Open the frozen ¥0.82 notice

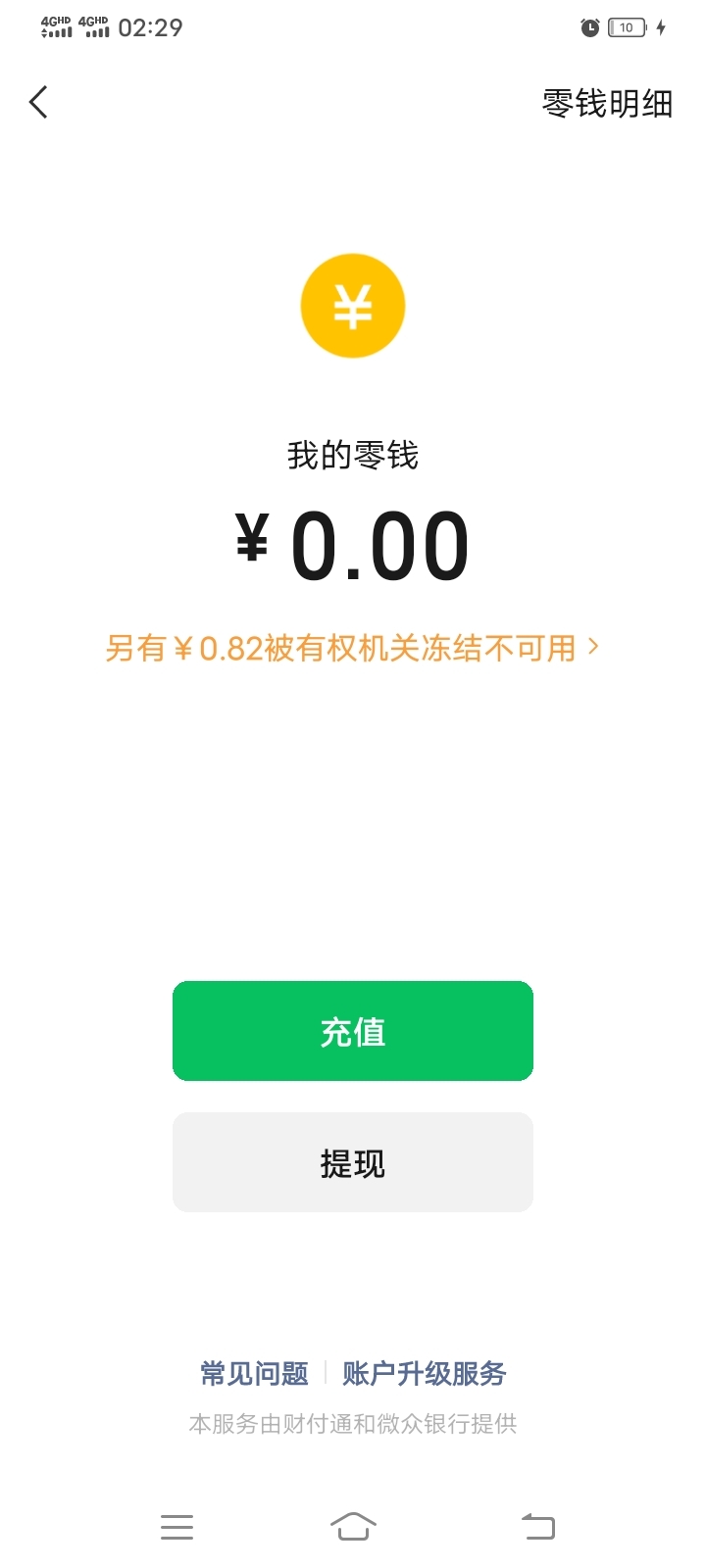tap(352, 648)
